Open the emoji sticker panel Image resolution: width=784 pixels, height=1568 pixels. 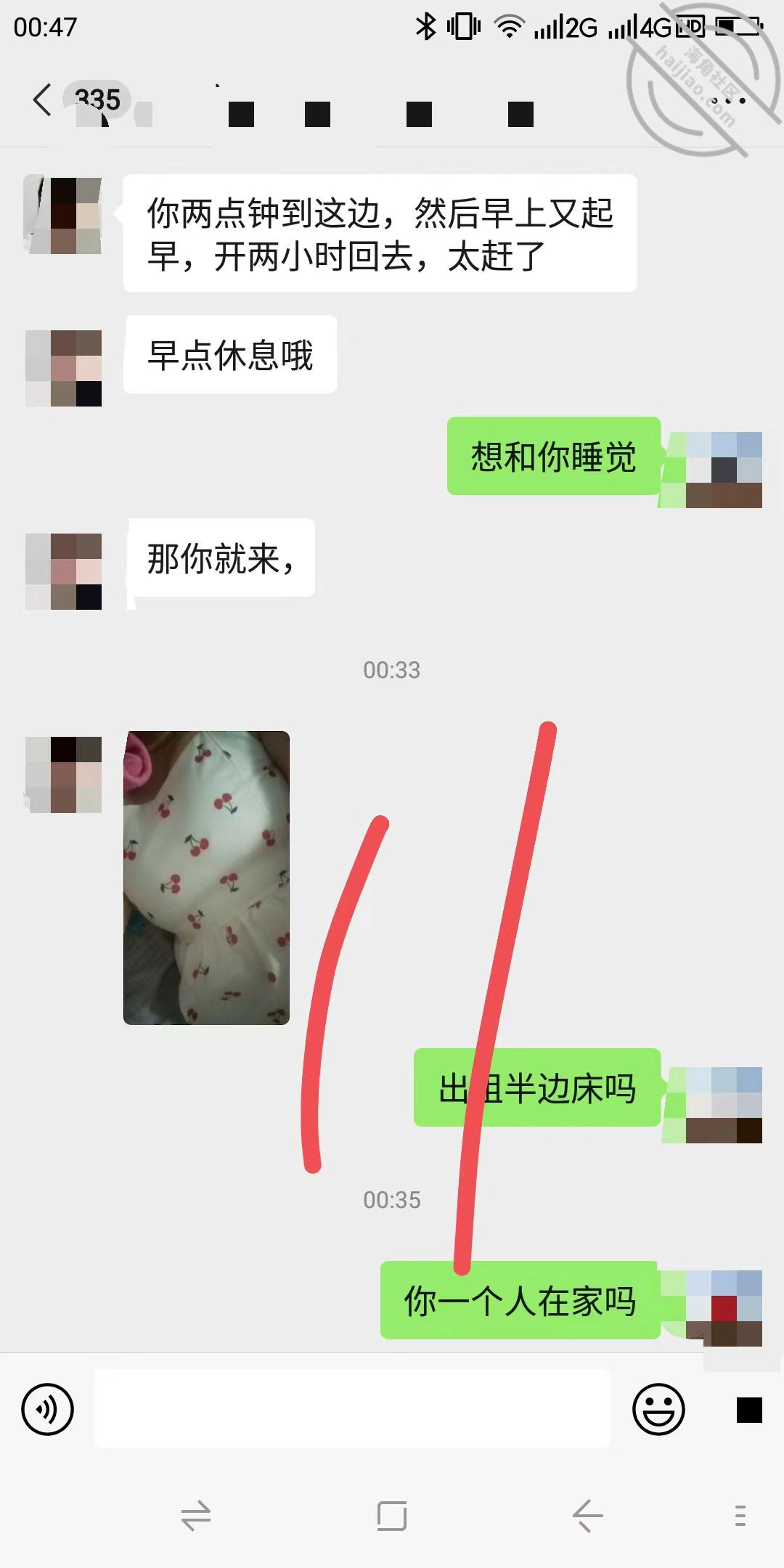coord(658,1410)
